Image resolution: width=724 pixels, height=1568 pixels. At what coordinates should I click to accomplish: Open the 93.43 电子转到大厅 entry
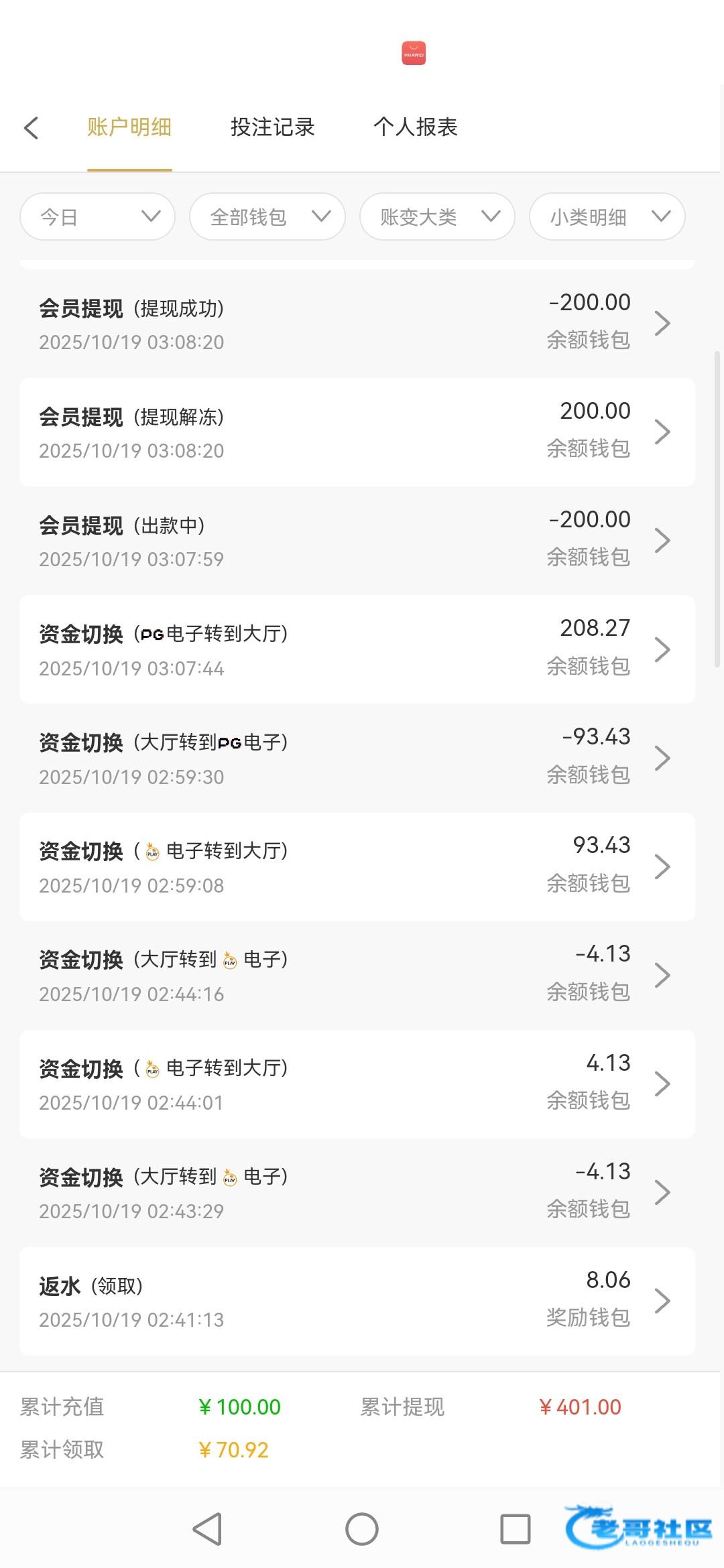[x=357, y=866]
